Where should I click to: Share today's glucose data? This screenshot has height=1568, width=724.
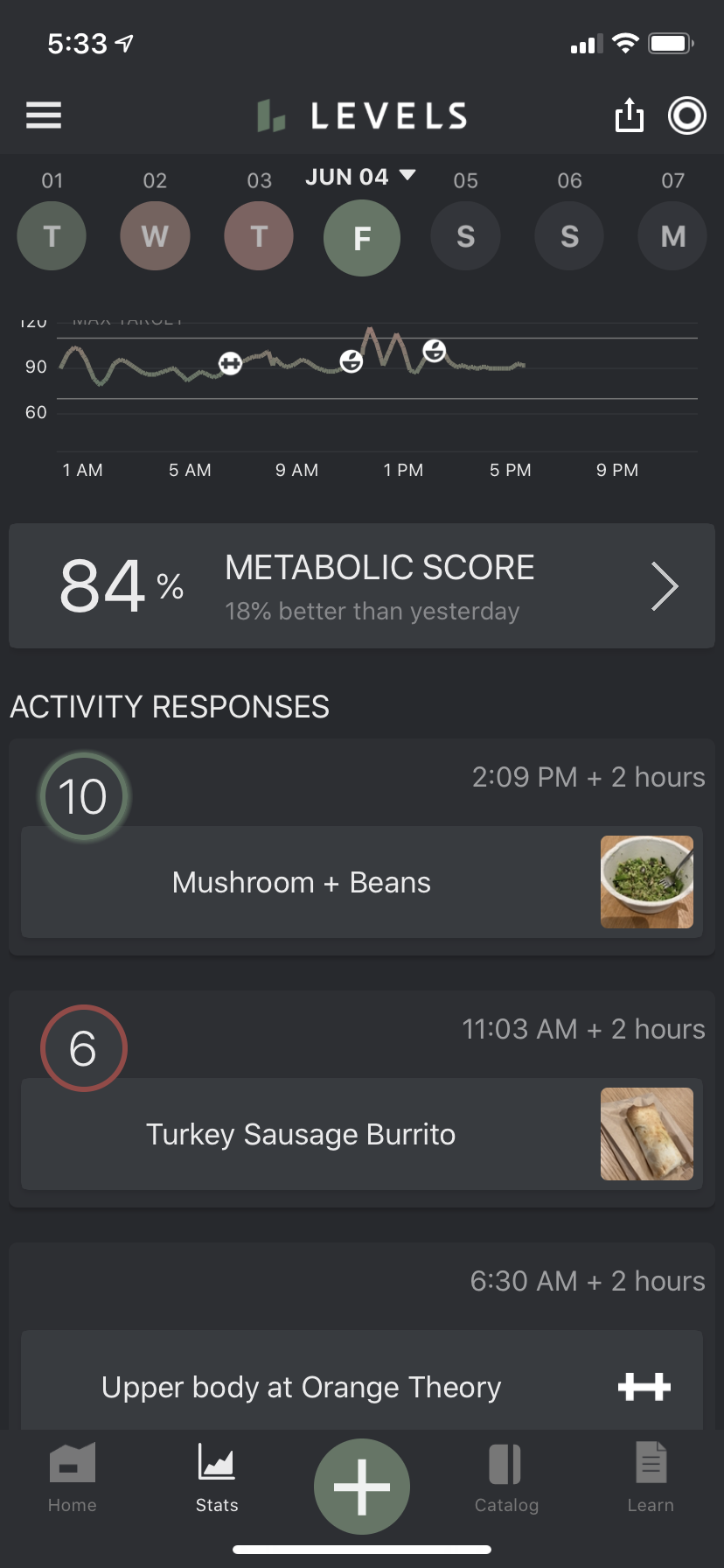tap(629, 115)
